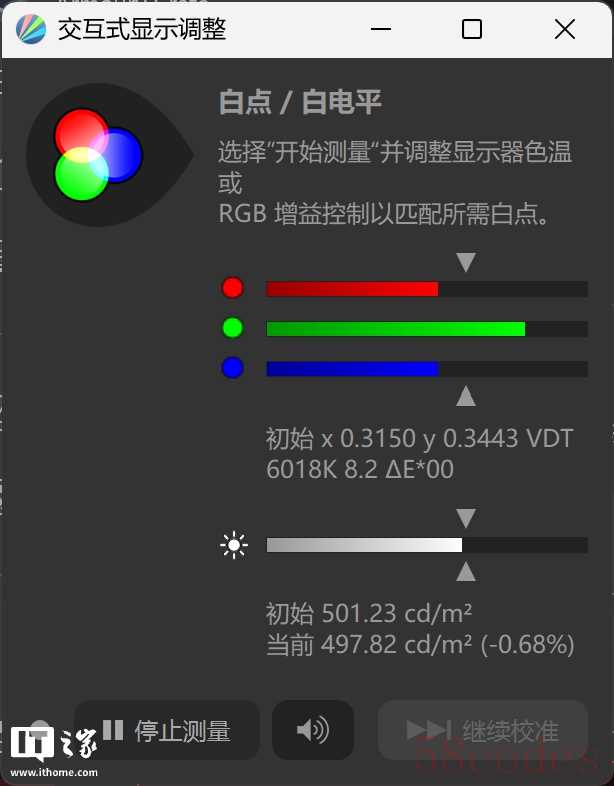This screenshot has width=614, height=786.
Task: Continue calibration with 继续校准
Action: click(483, 730)
